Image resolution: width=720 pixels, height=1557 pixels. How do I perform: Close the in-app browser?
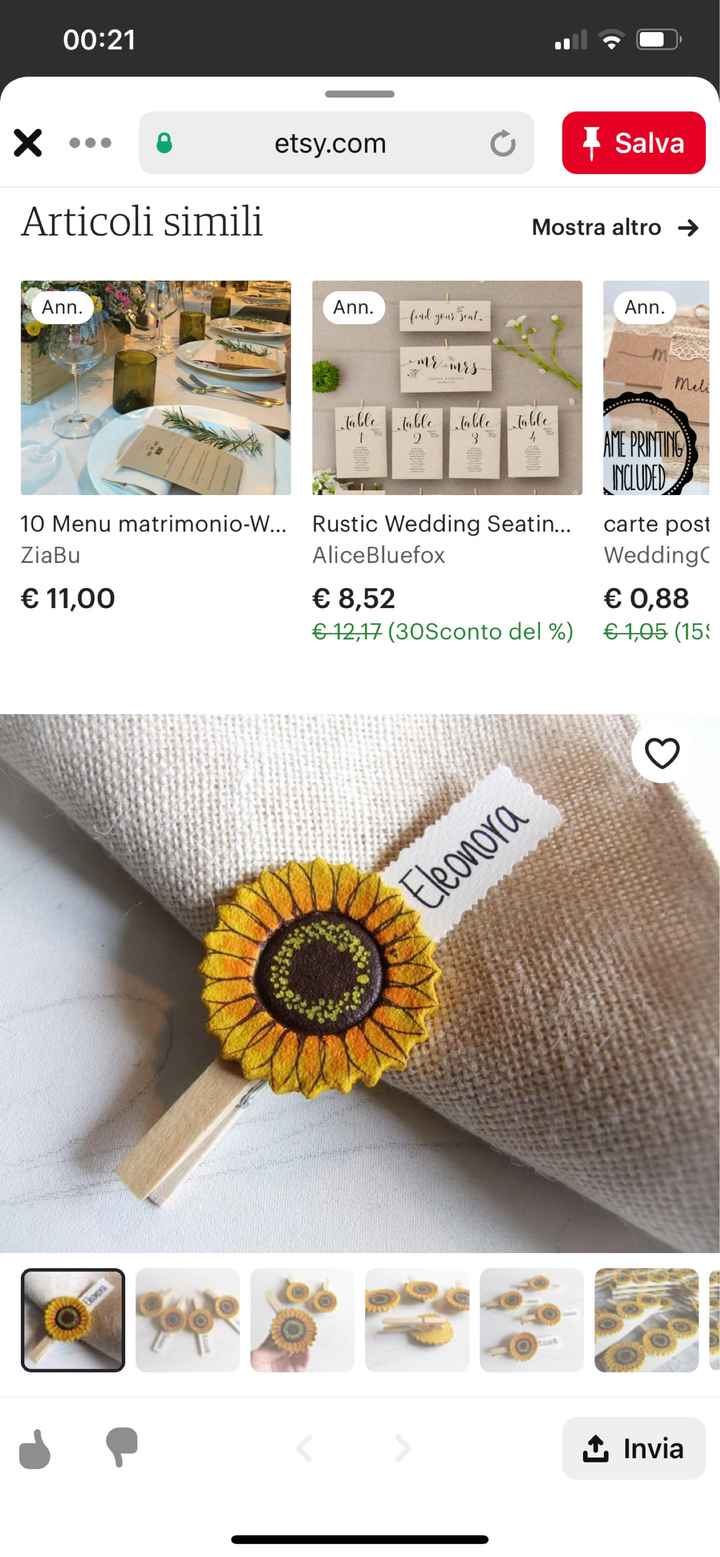click(28, 143)
